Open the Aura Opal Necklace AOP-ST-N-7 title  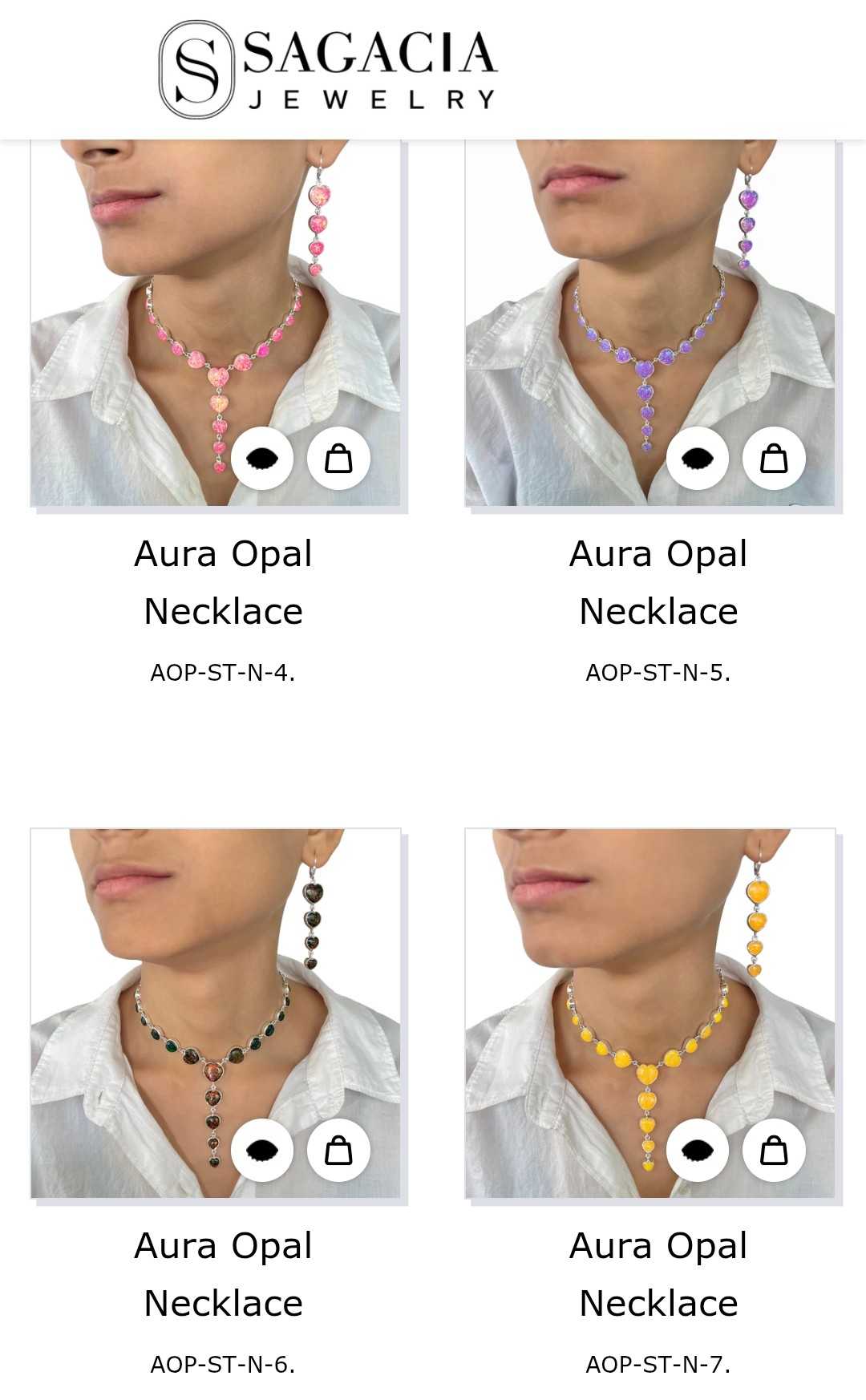(658, 1274)
